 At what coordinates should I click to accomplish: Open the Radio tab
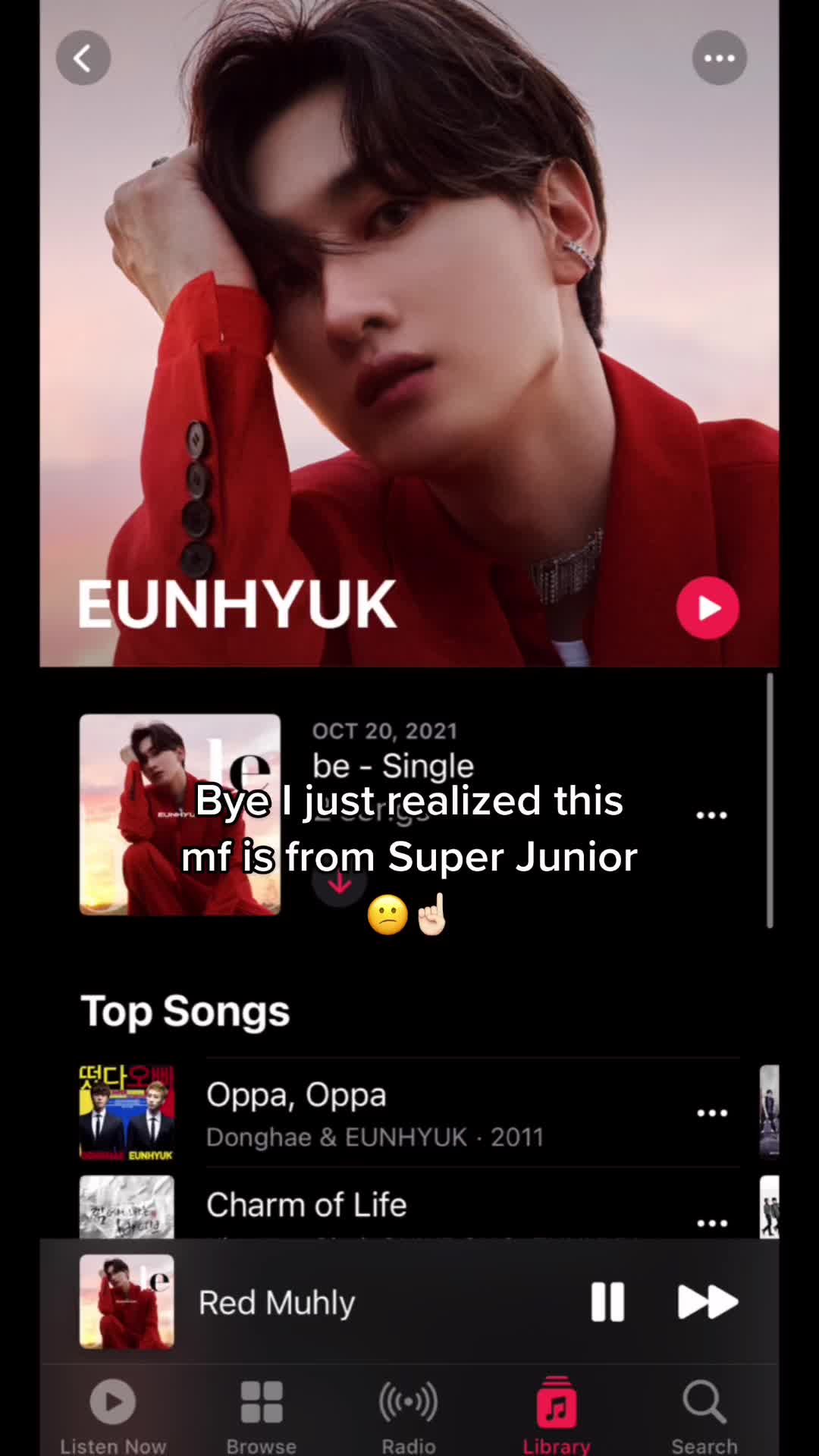pyautogui.click(x=409, y=1415)
